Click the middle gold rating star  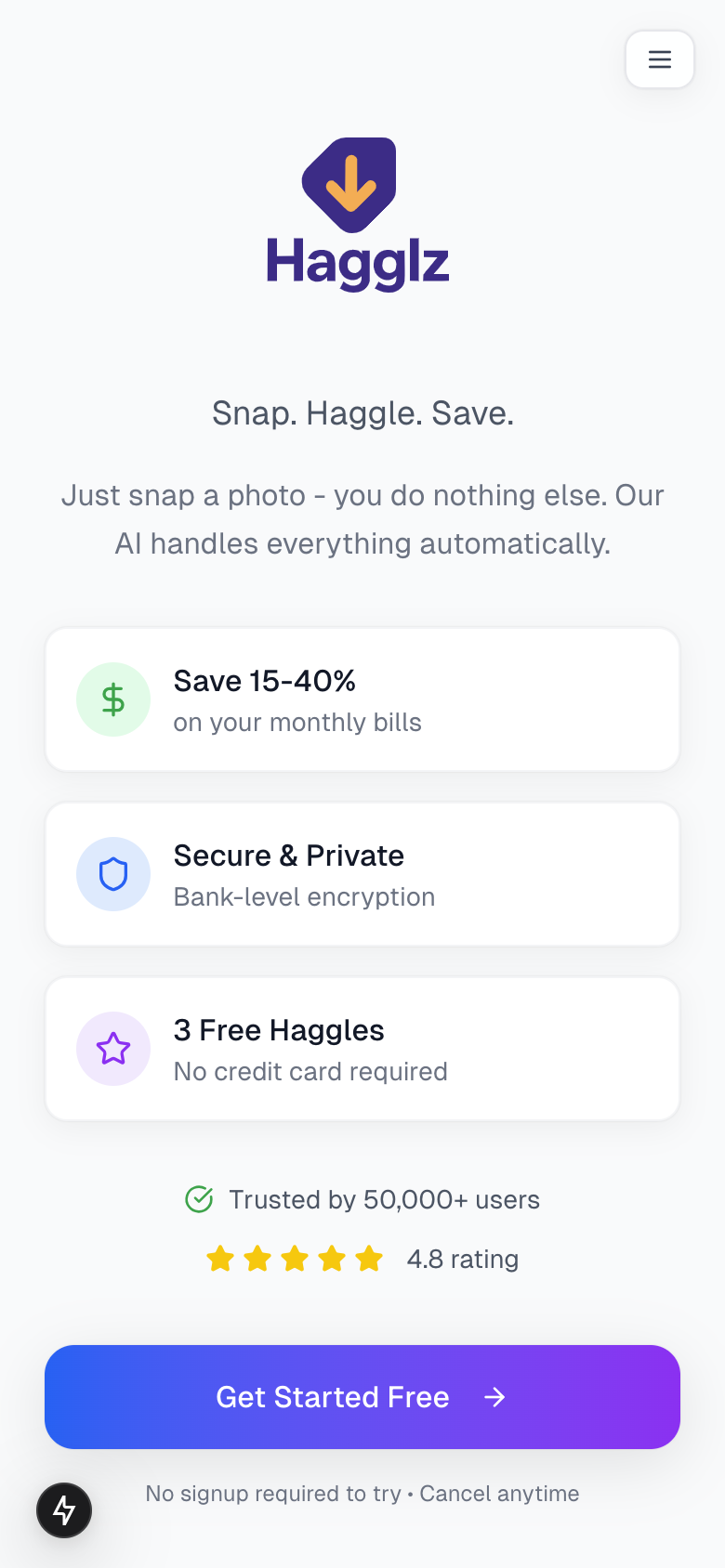tap(295, 1259)
